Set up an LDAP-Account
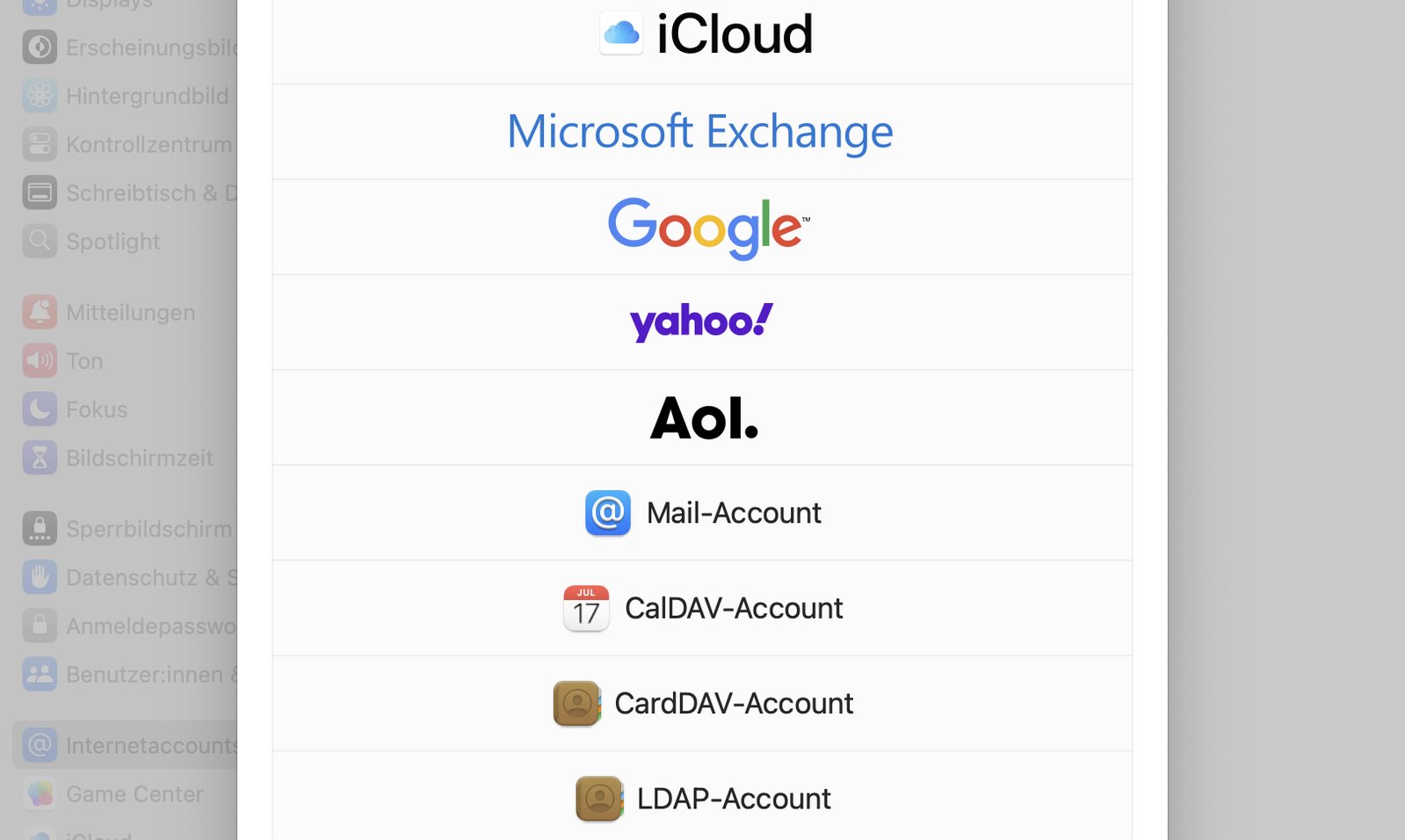Viewport: 1405px width, 840px height. (703, 798)
